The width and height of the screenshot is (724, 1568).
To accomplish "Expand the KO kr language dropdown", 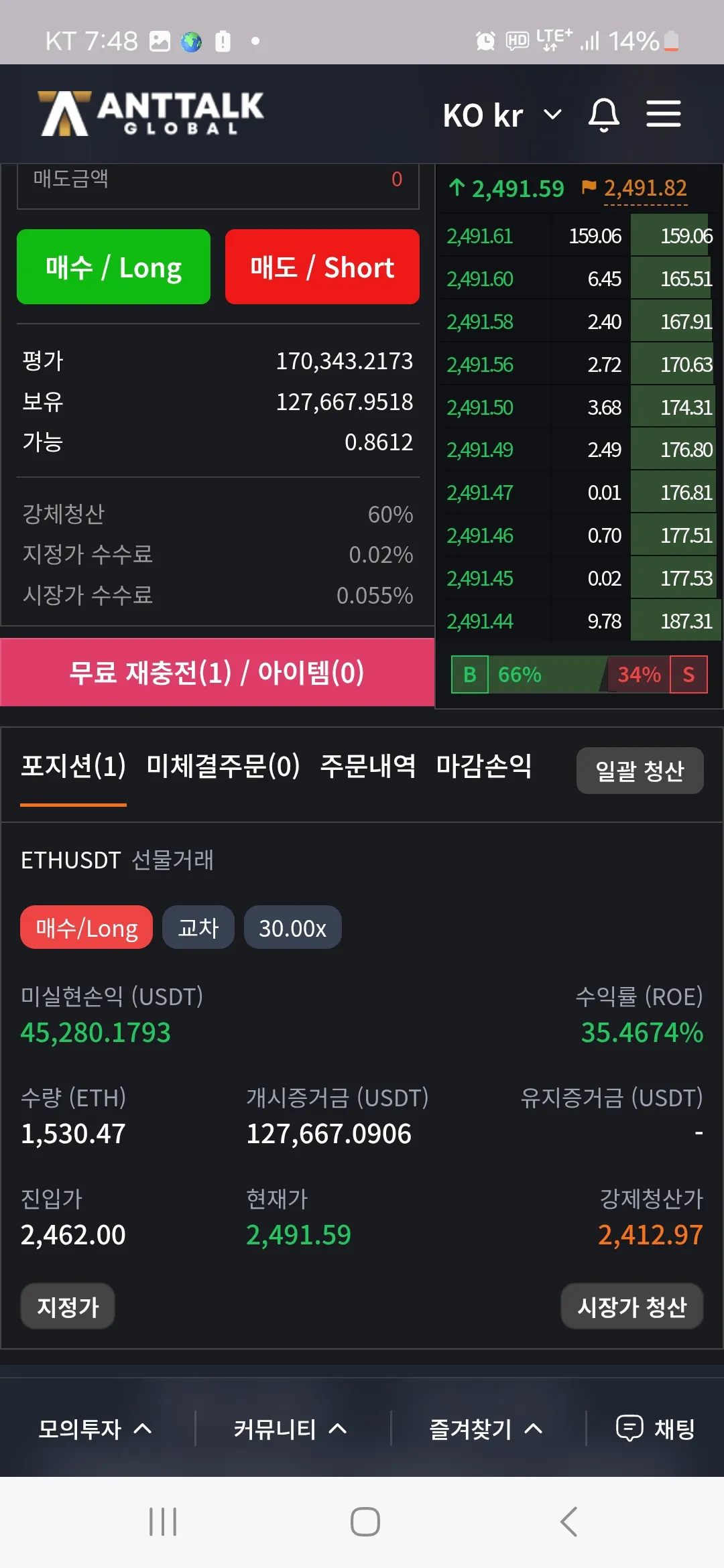I will click(x=502, y=115).
